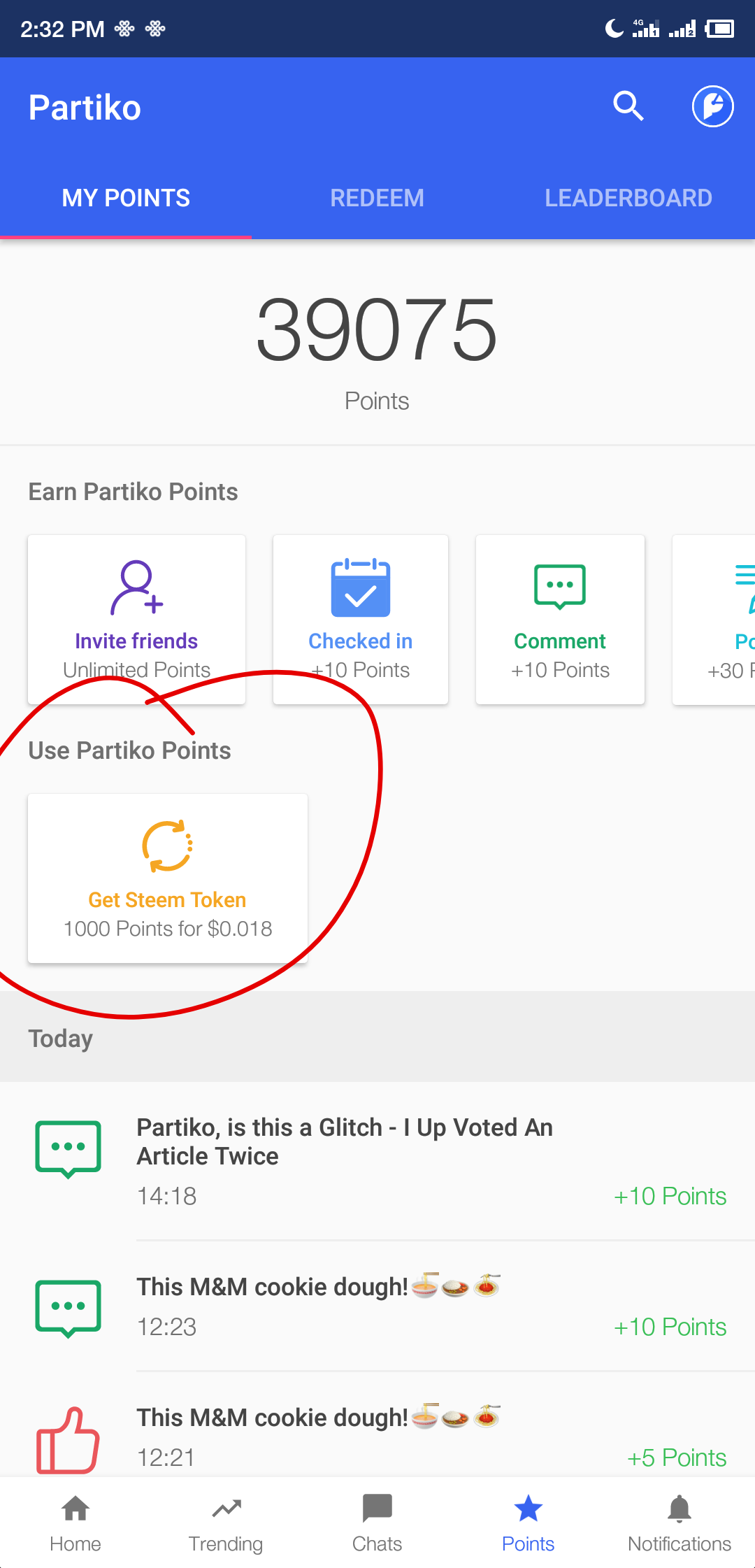
Task: Switch to the Redeem tab
Action: 377,198
